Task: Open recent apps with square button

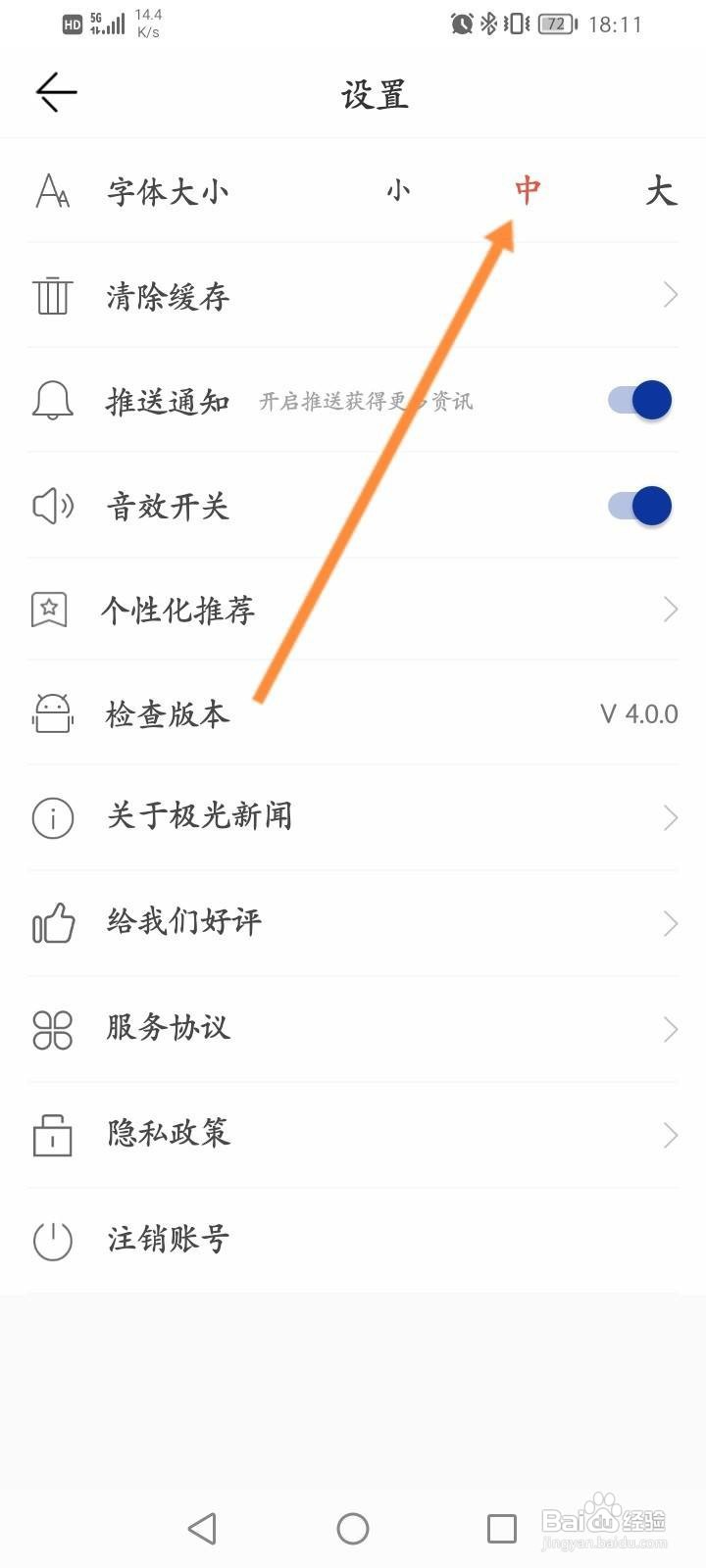Action: 502,1529
